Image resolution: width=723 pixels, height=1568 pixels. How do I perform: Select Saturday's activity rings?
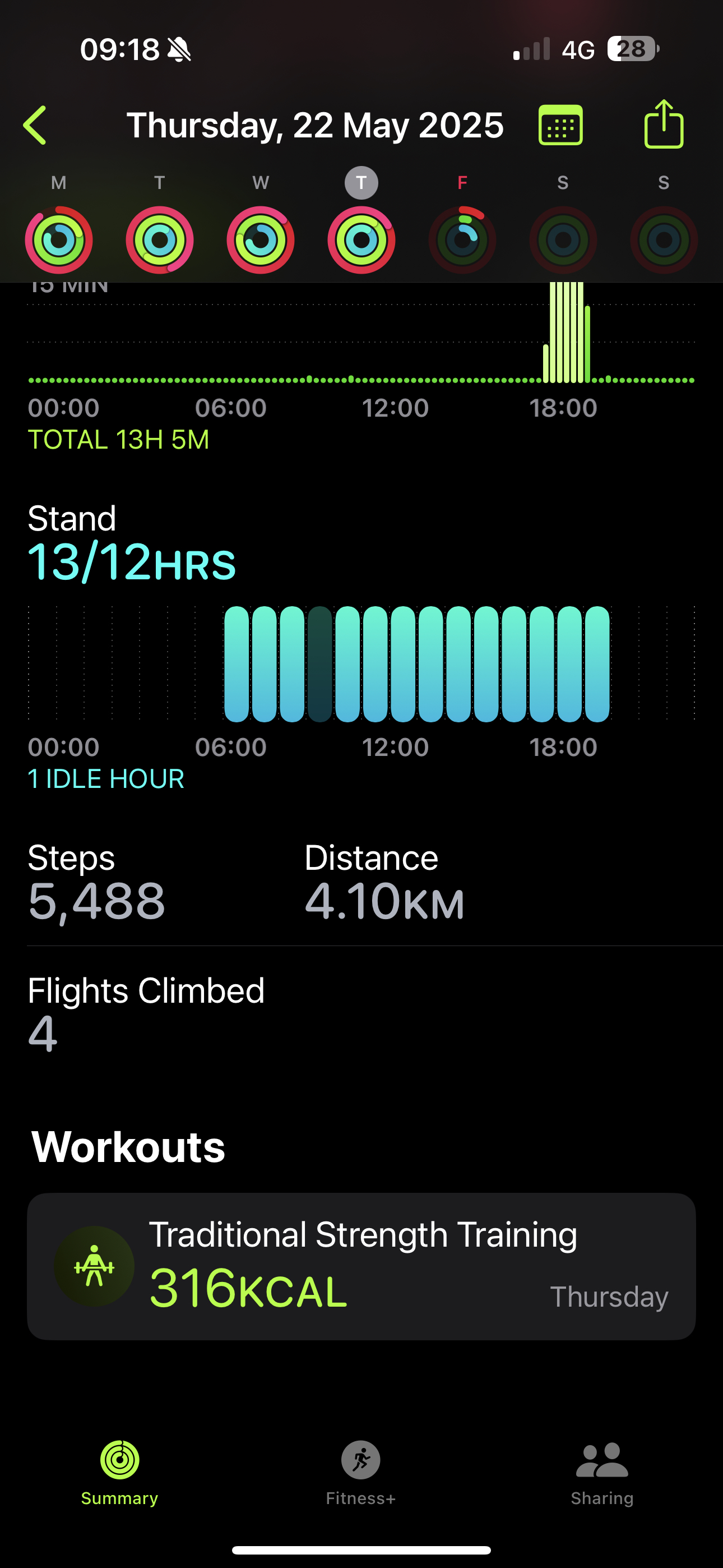563,240
